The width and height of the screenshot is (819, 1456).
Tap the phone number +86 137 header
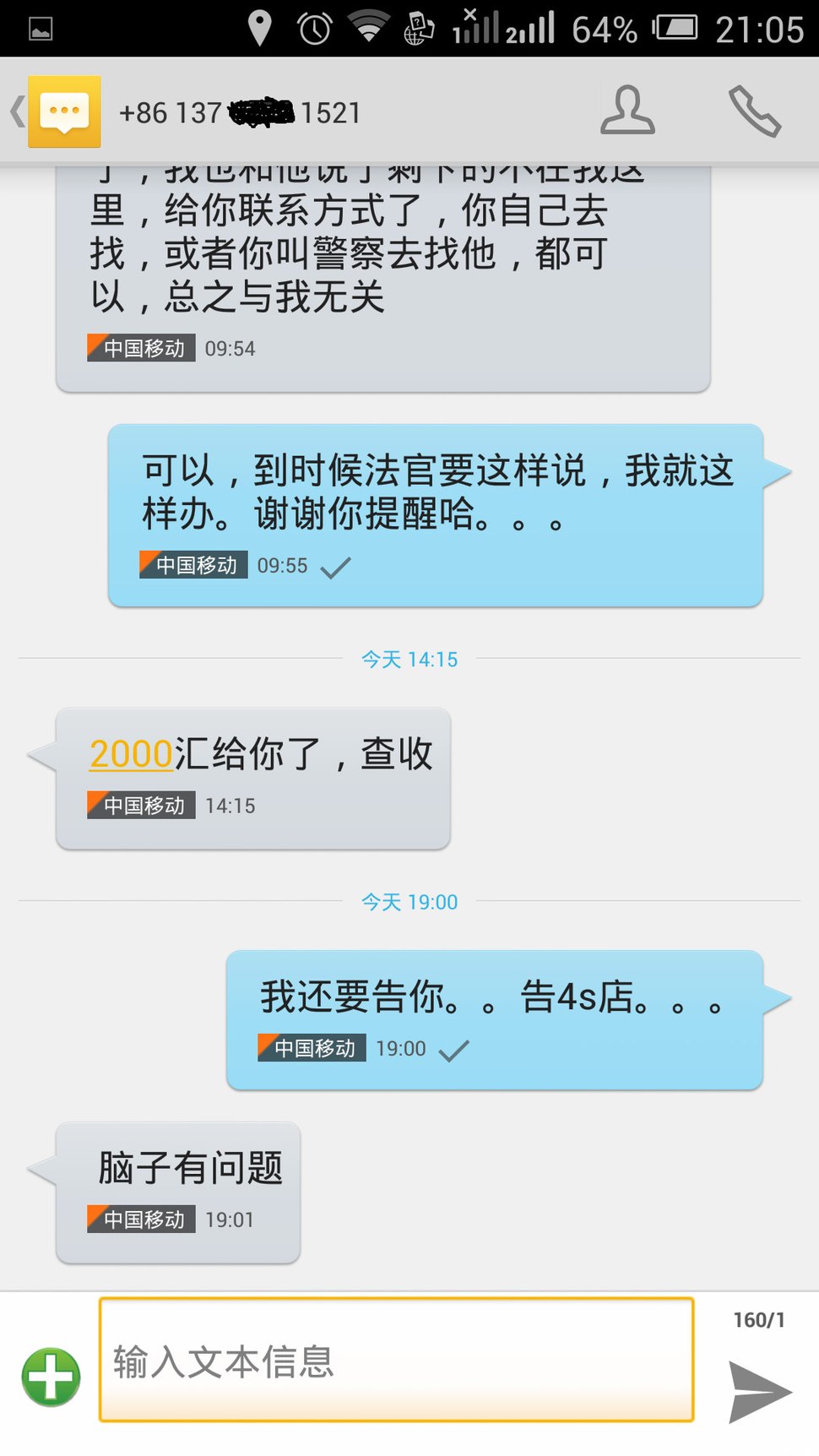pyautogui.click(x=241, y=111)
